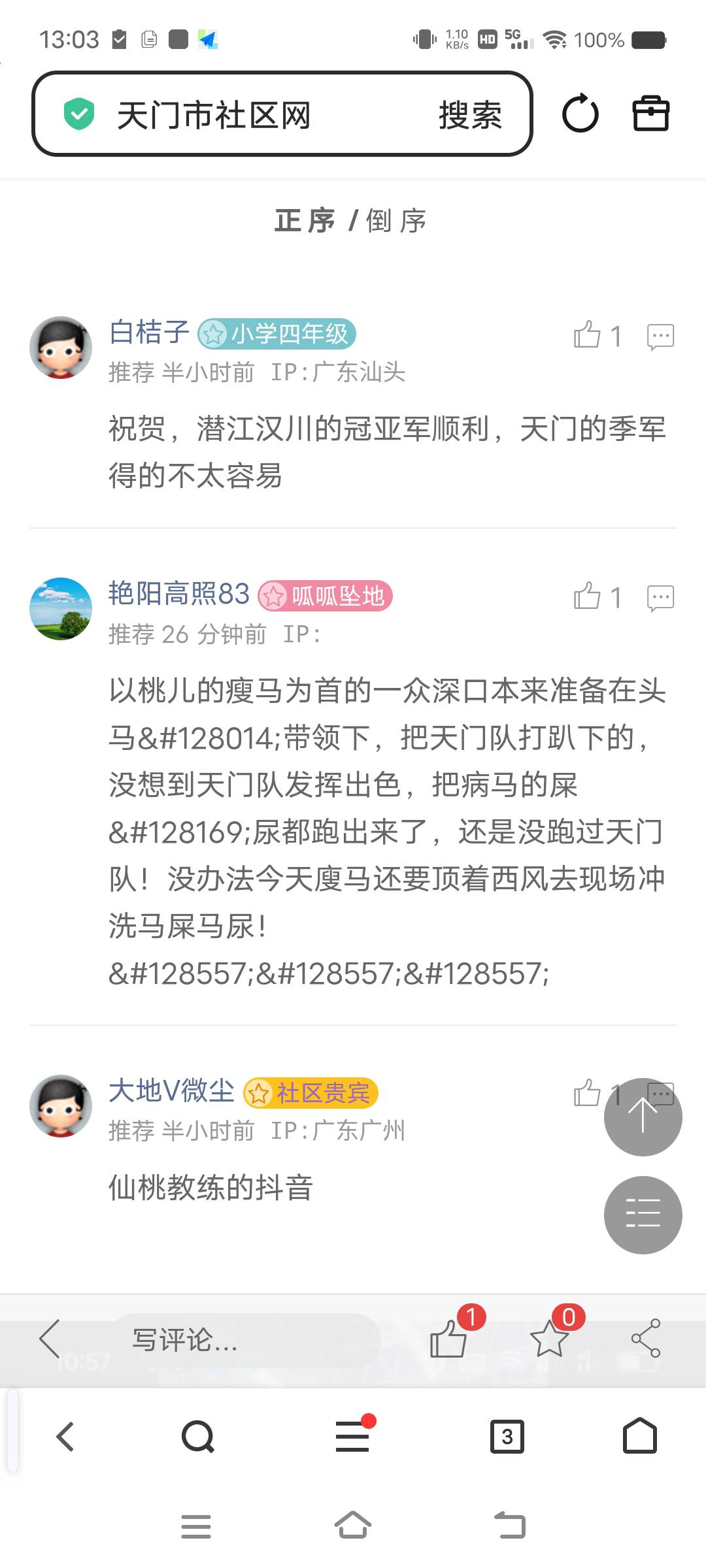Viewport: 706px width, 1568px height.
Task: Select 正序 comment ordering
Action: pos(305,221)
